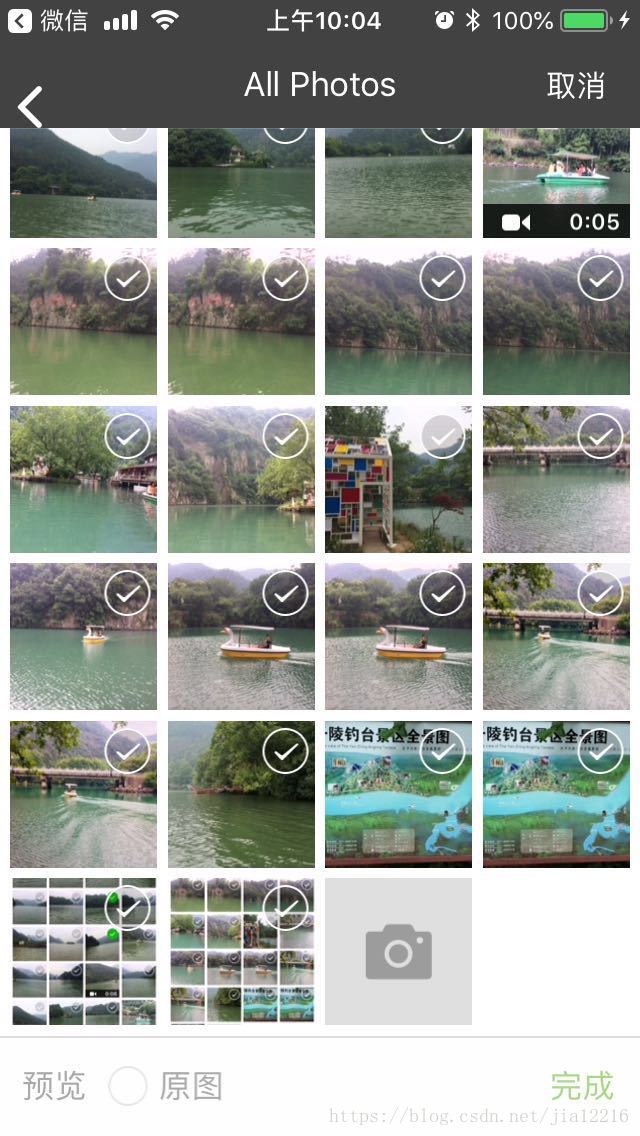Image resolution: width=640 pixels, height=1136 pixels.
Task: Tap 取消 to cancel selection
Action: point(575,86)
